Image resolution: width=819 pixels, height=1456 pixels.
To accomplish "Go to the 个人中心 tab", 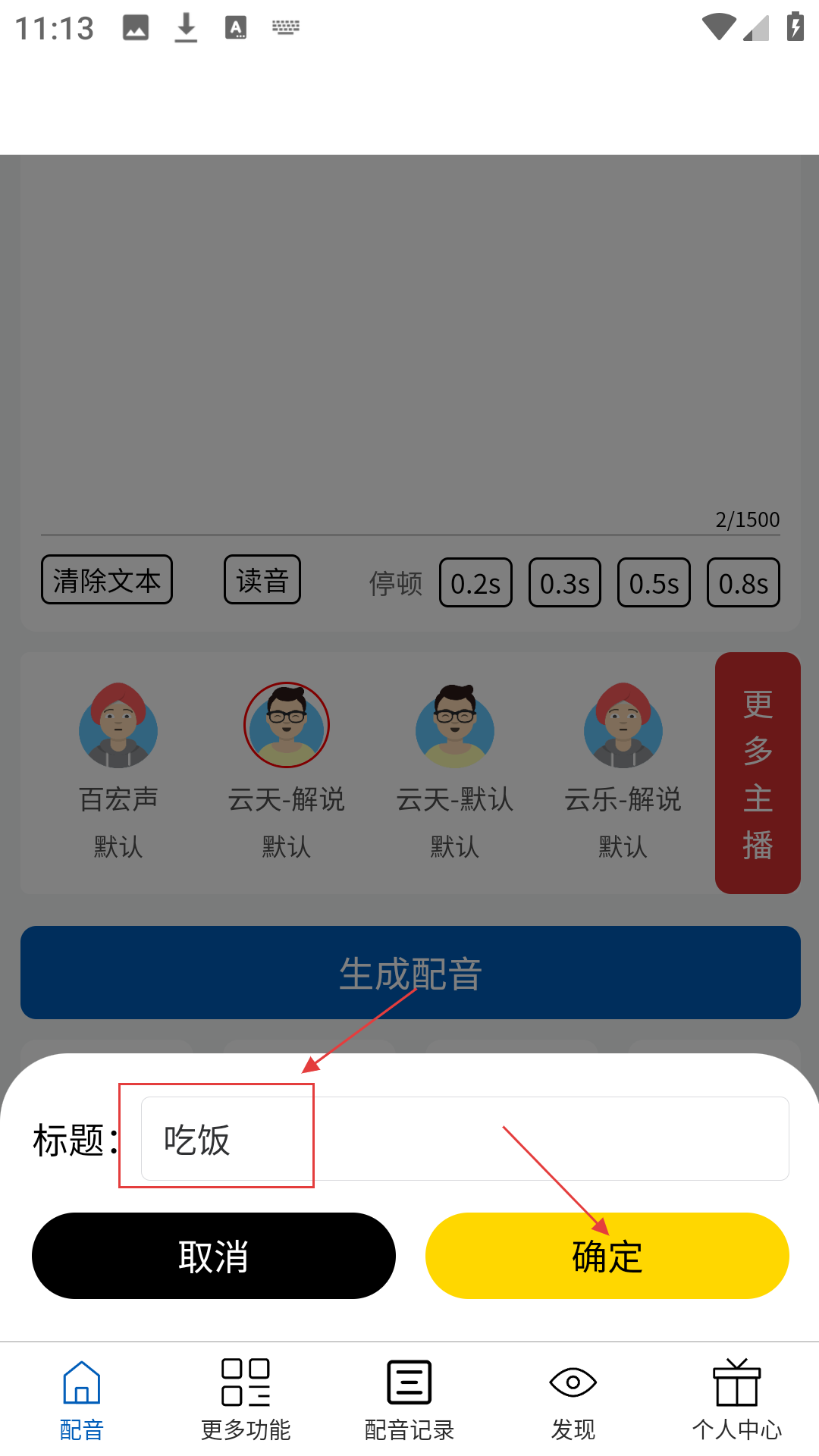I will pos(736,1400).
